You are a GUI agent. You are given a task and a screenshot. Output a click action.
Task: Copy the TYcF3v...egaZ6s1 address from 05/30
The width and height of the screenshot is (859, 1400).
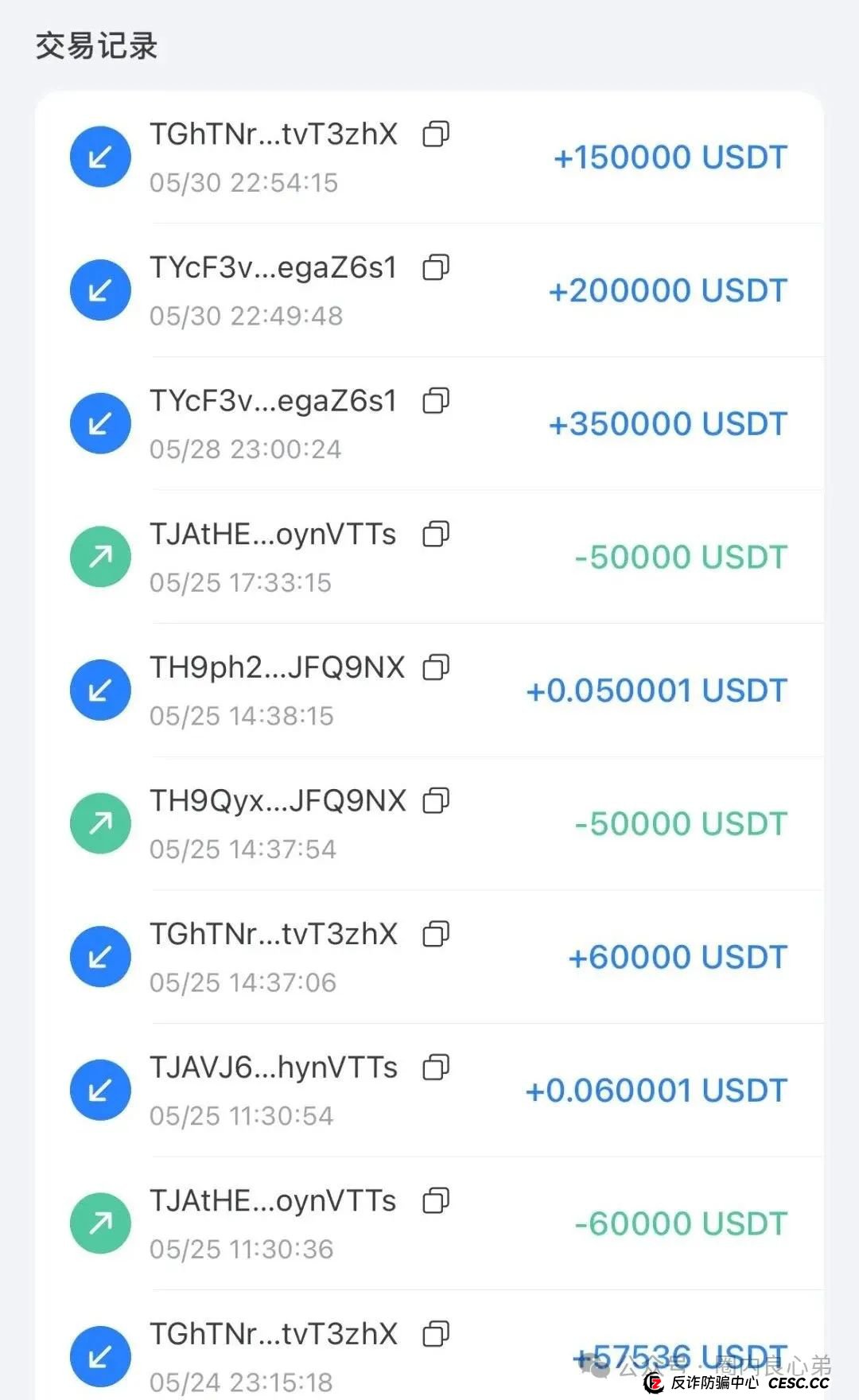(436, 268)
